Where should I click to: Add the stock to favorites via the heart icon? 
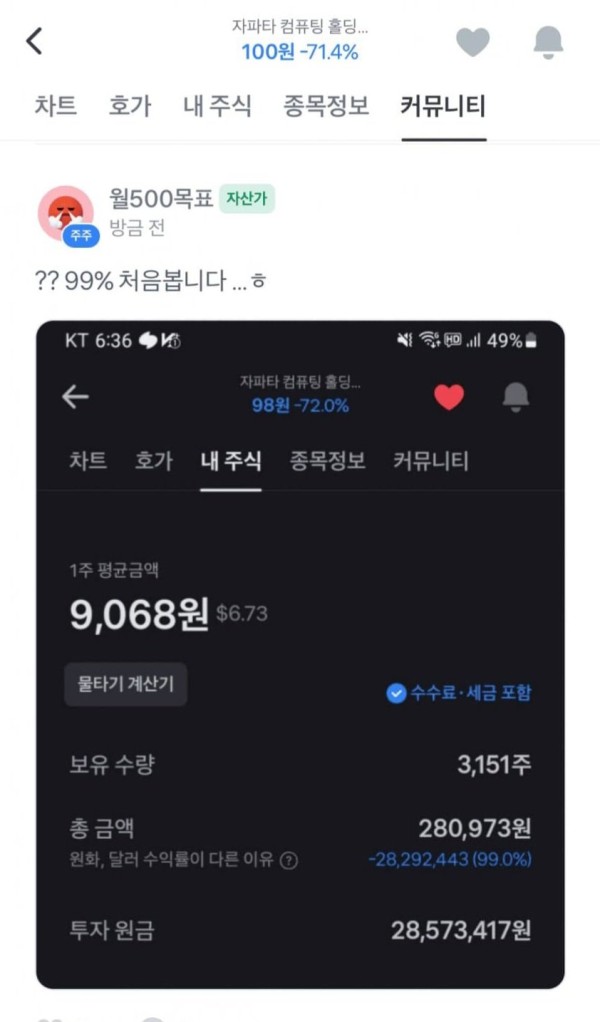click(472, 41)
